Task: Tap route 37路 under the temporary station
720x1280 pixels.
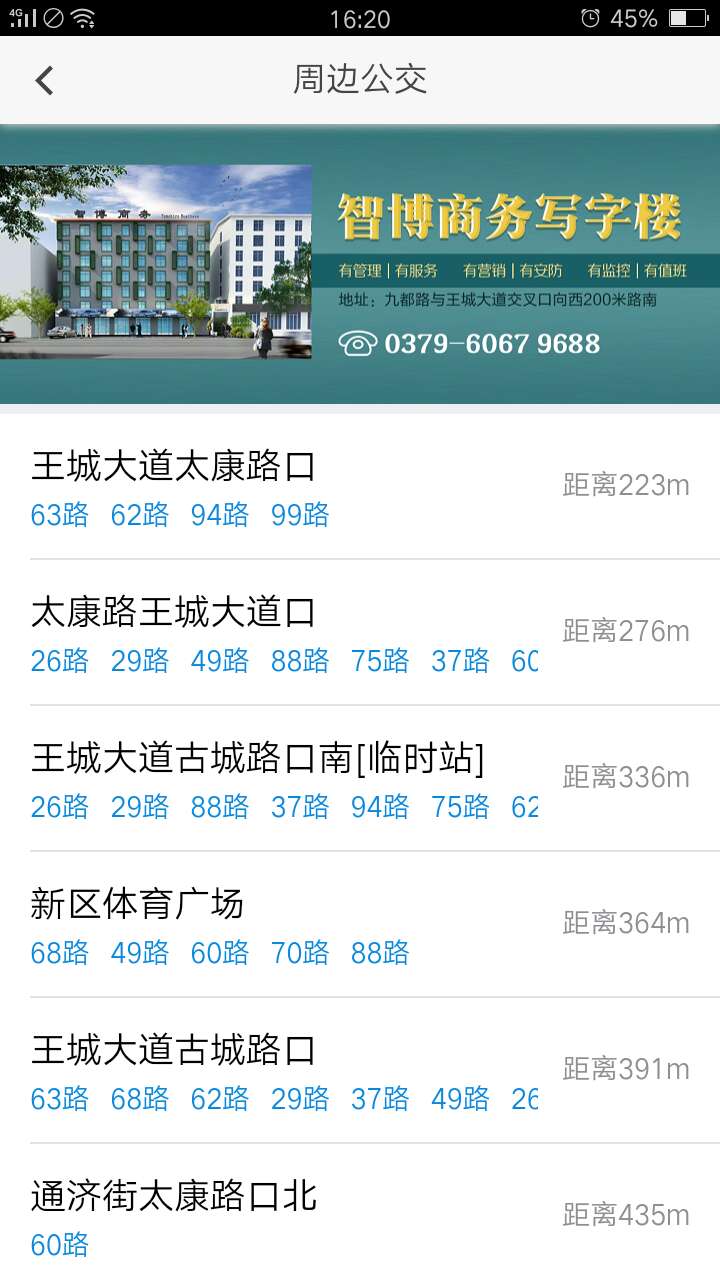Action: point(298,807)
